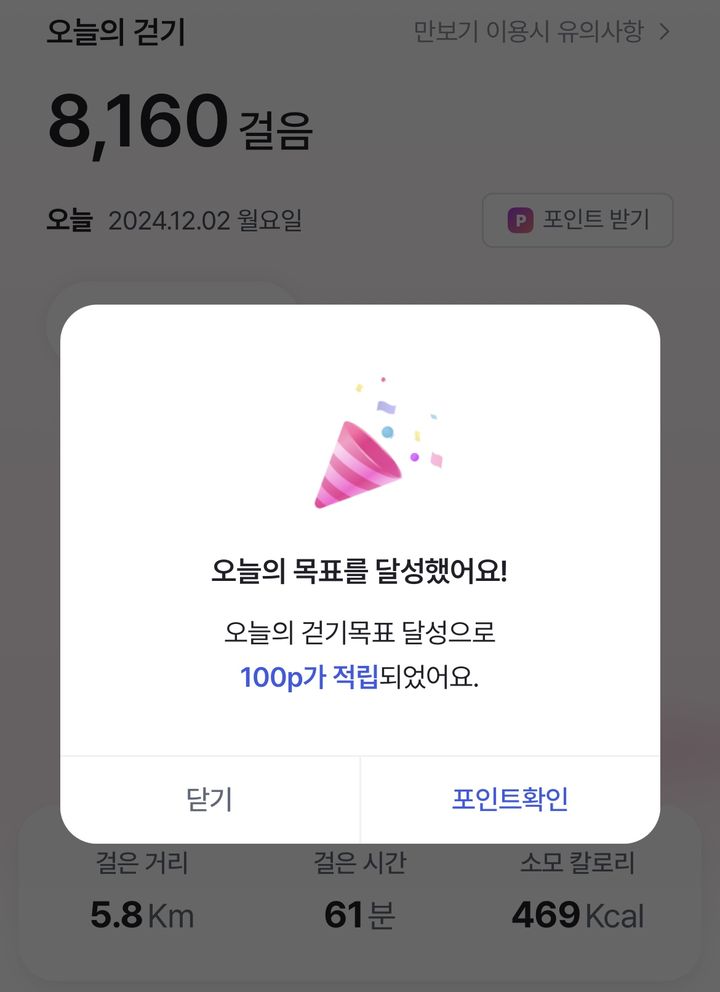Image resolution: width=720 pixels, height=992 pixels.
Task: Select 포인트확인 in the dialog
Action: click(x=510, y=800)
